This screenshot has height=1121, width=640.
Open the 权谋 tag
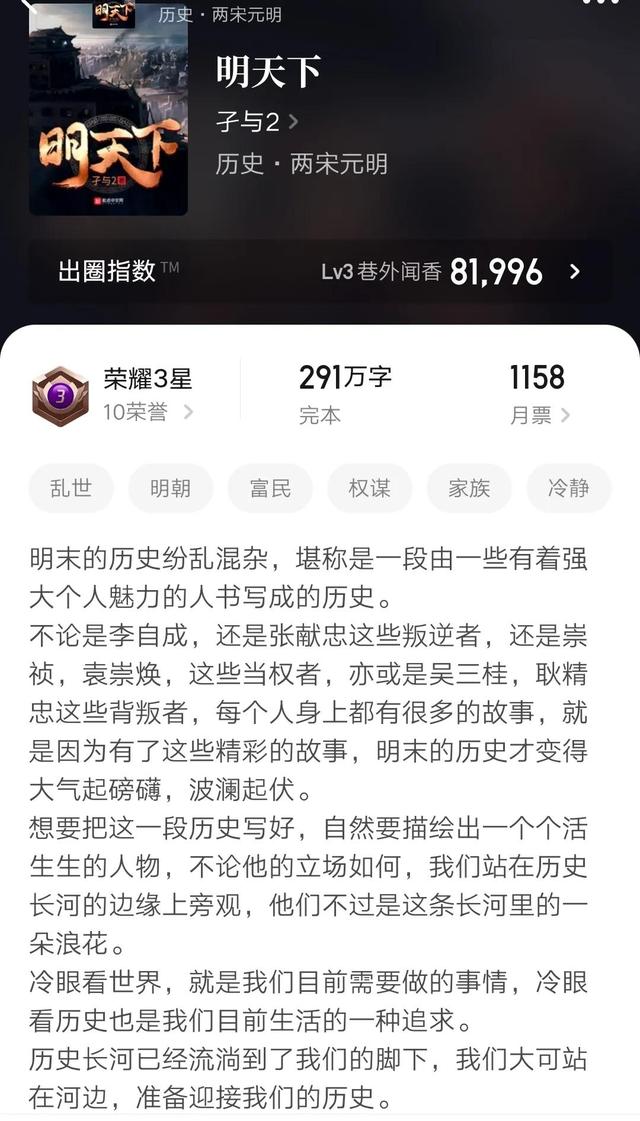370,488
